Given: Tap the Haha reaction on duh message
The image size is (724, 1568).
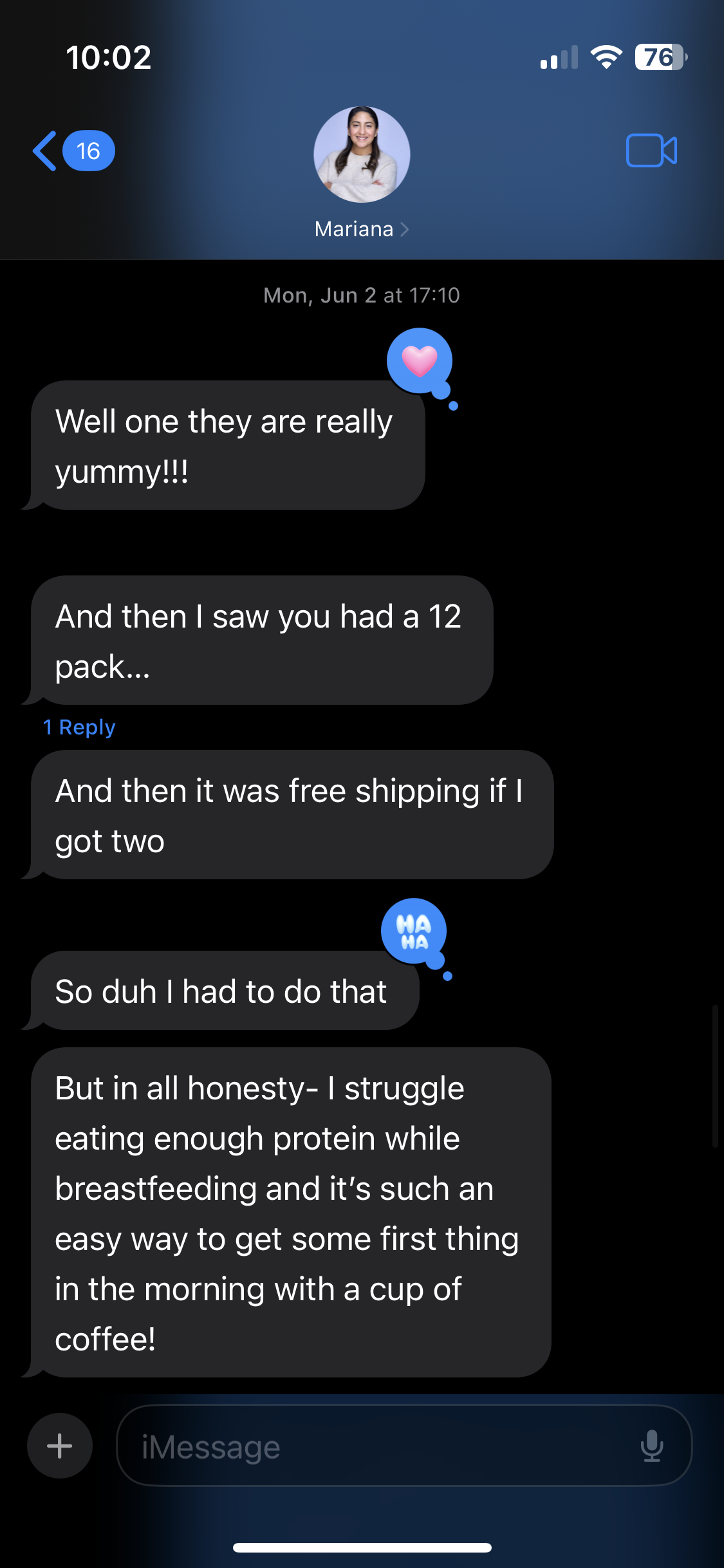Looking at the screenshot, I should pyautogui.click(x=413, y=931).
